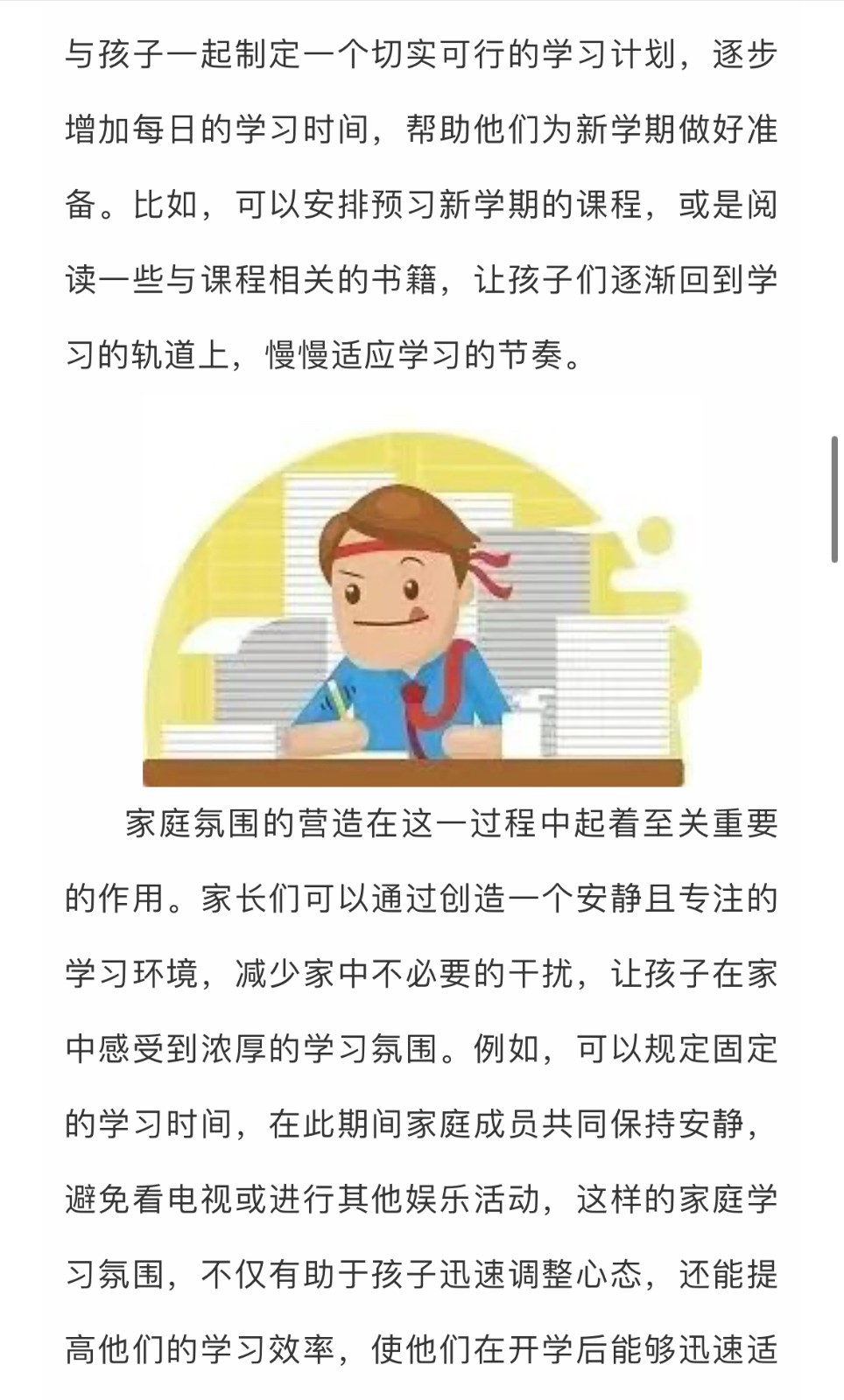Tap the scrollbar handle on the right edge

[836, 499]
